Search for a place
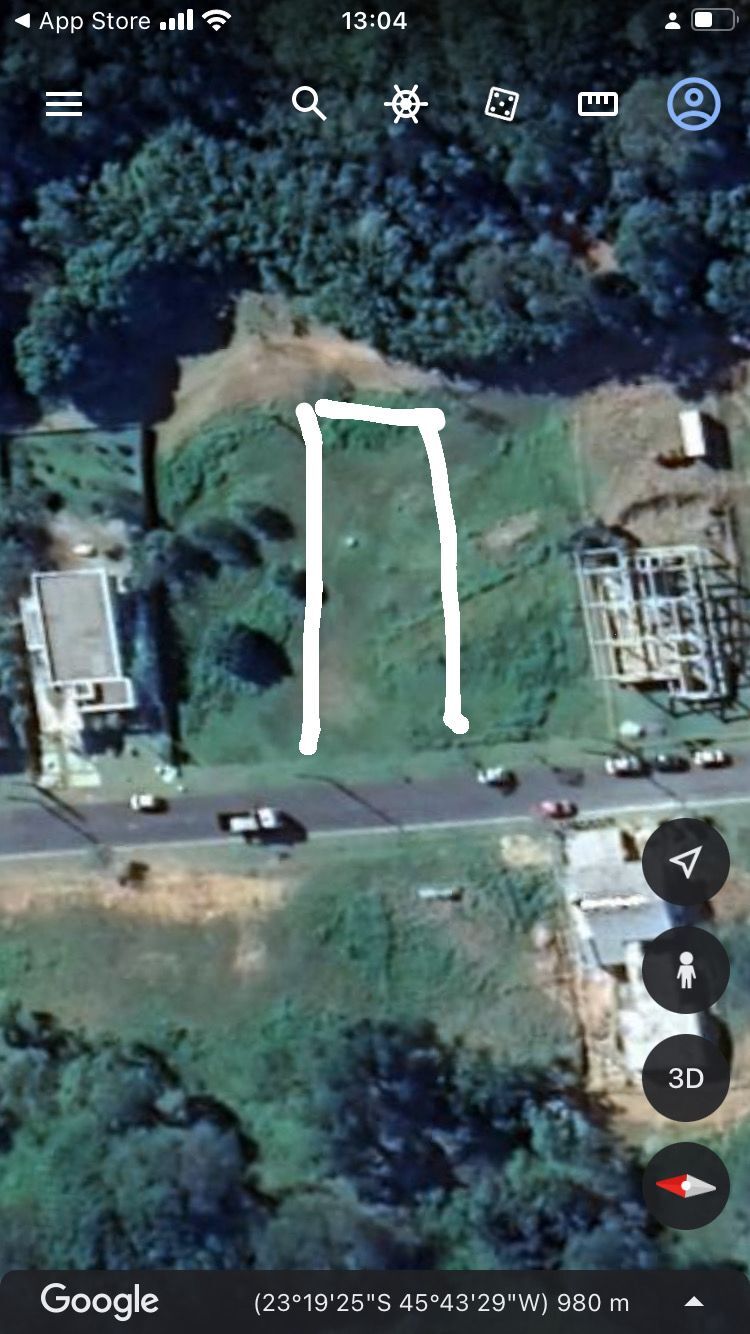This screenshot has width=750, height=1334. 309,103
